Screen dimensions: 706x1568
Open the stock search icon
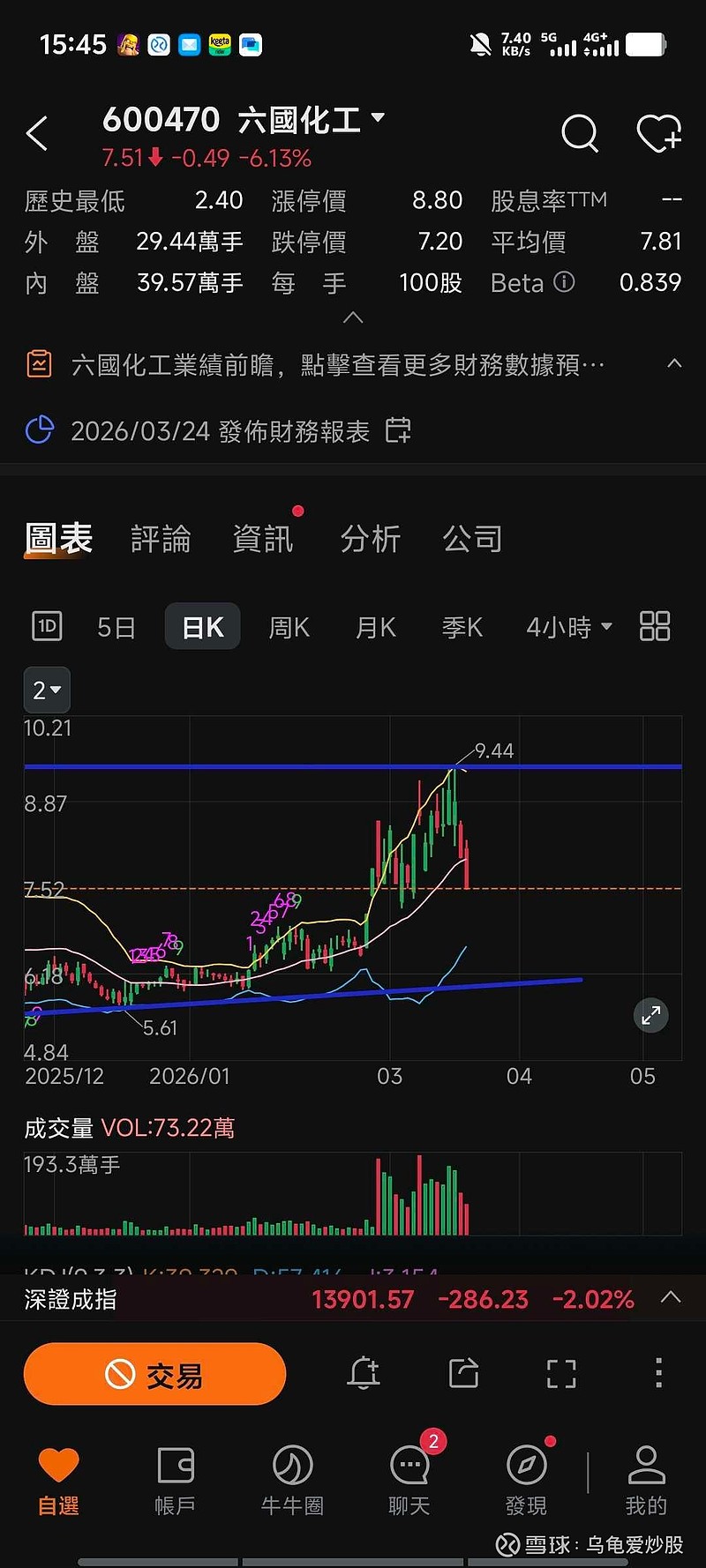pos(580,134)
